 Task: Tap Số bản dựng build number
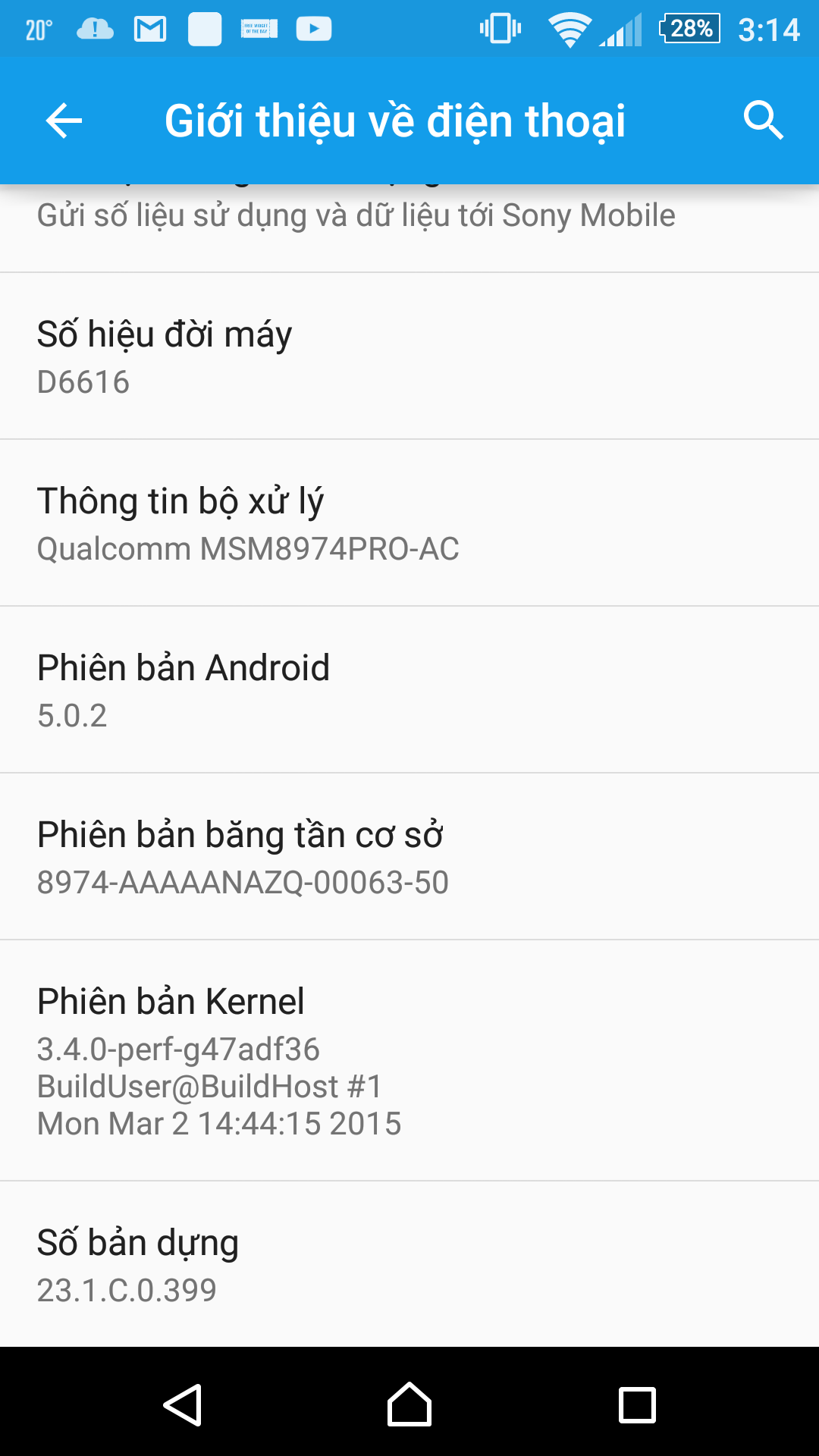pos(409,1264)
